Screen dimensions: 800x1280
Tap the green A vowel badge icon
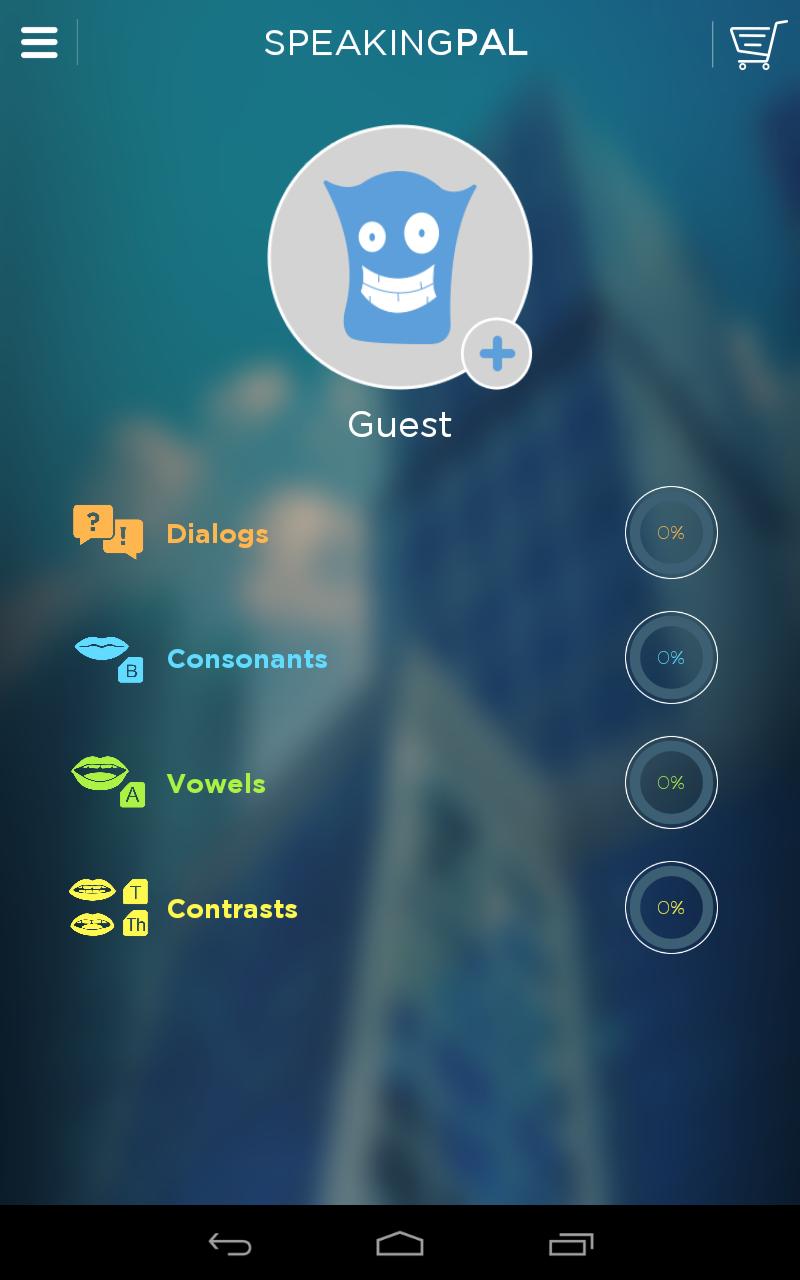132,795
